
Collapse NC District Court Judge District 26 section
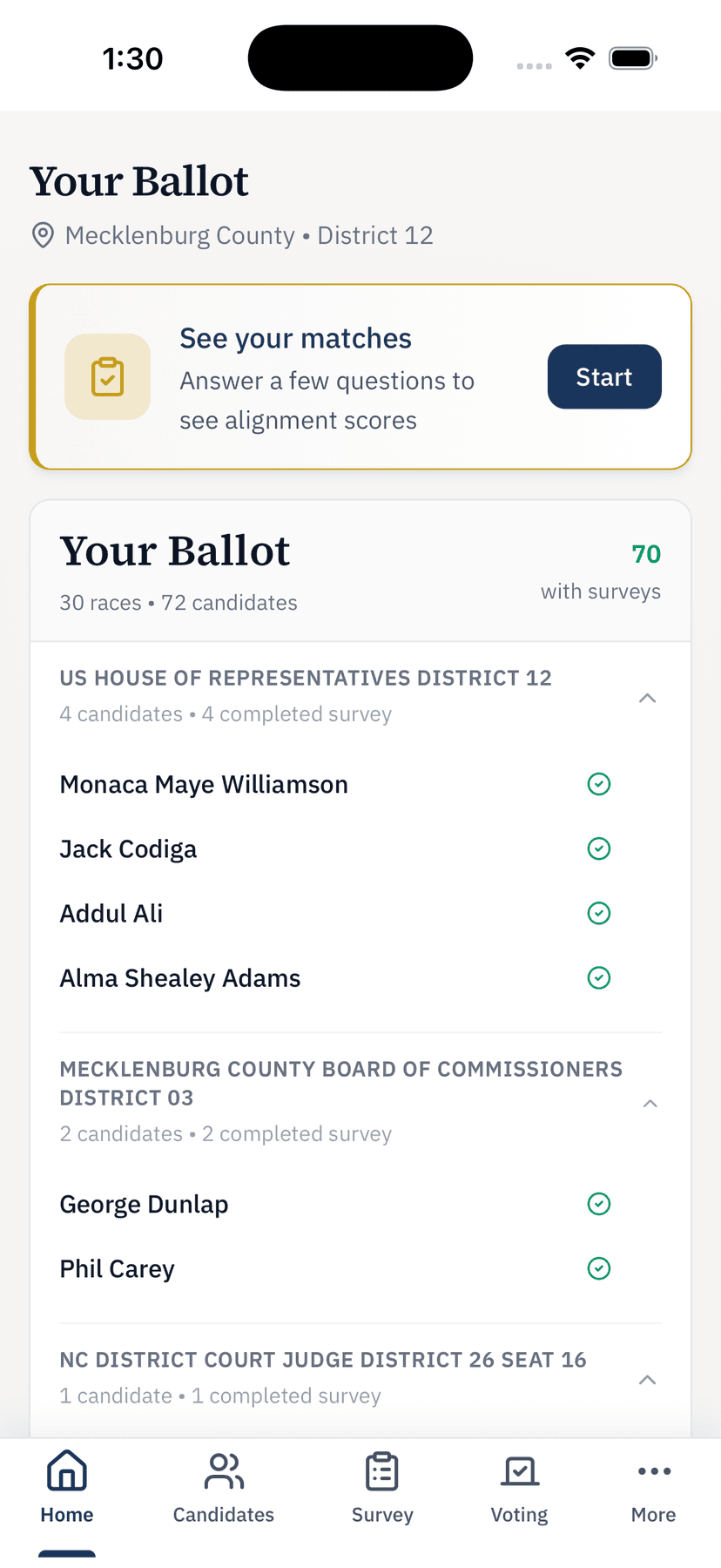pos(647,1380)
